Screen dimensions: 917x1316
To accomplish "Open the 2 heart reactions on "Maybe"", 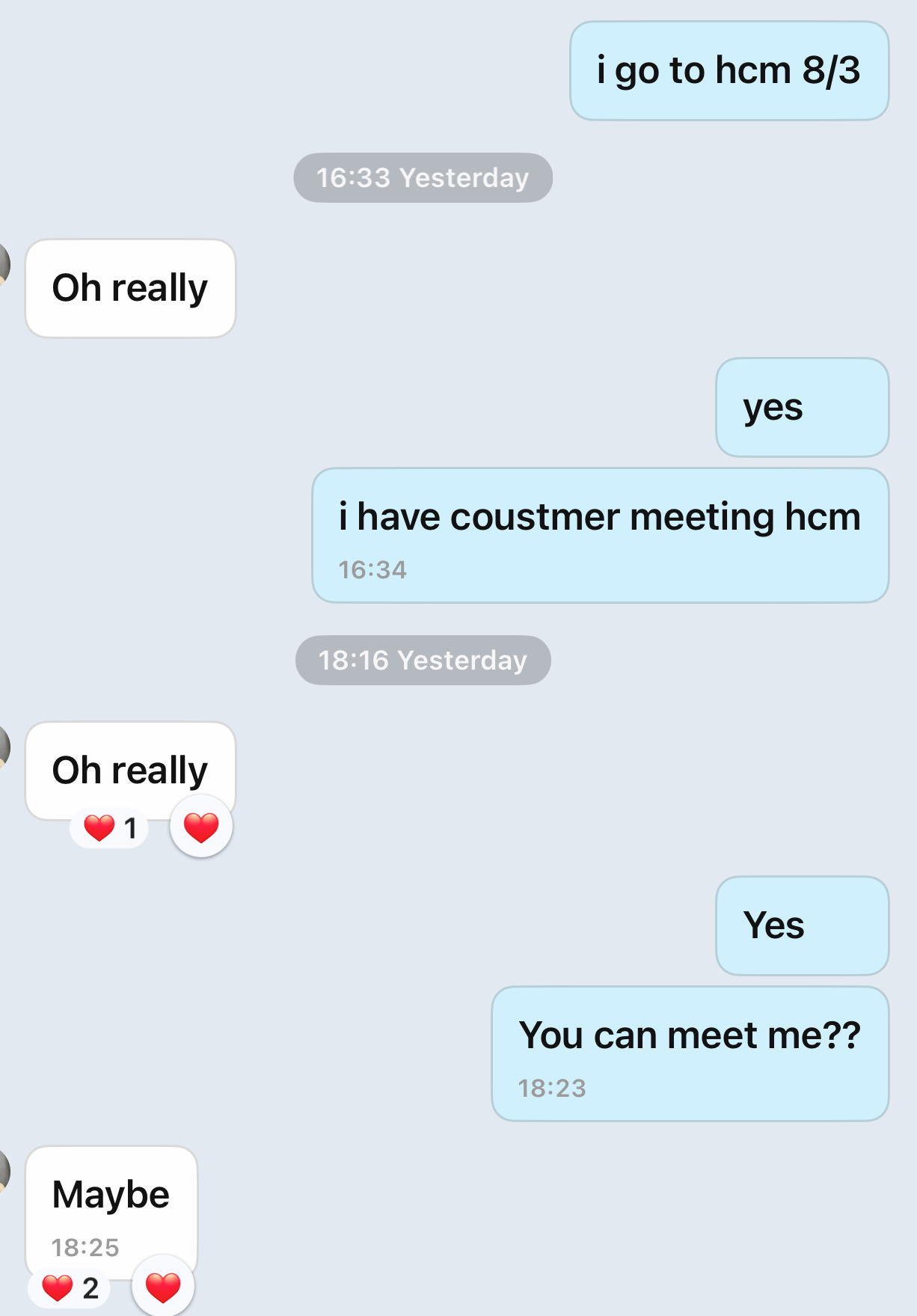I will click(70, 1288).
